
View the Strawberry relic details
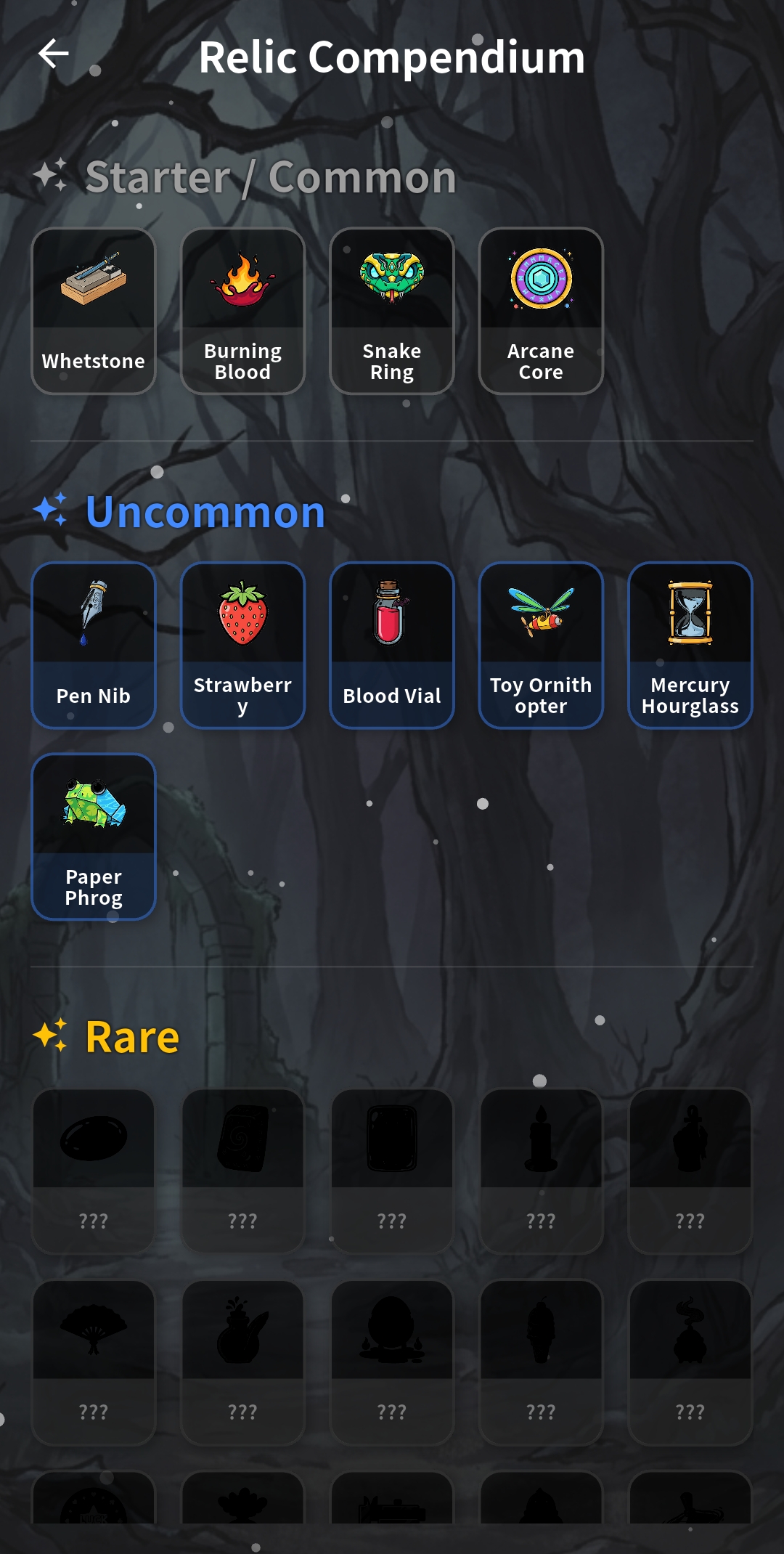click(242, 645)
